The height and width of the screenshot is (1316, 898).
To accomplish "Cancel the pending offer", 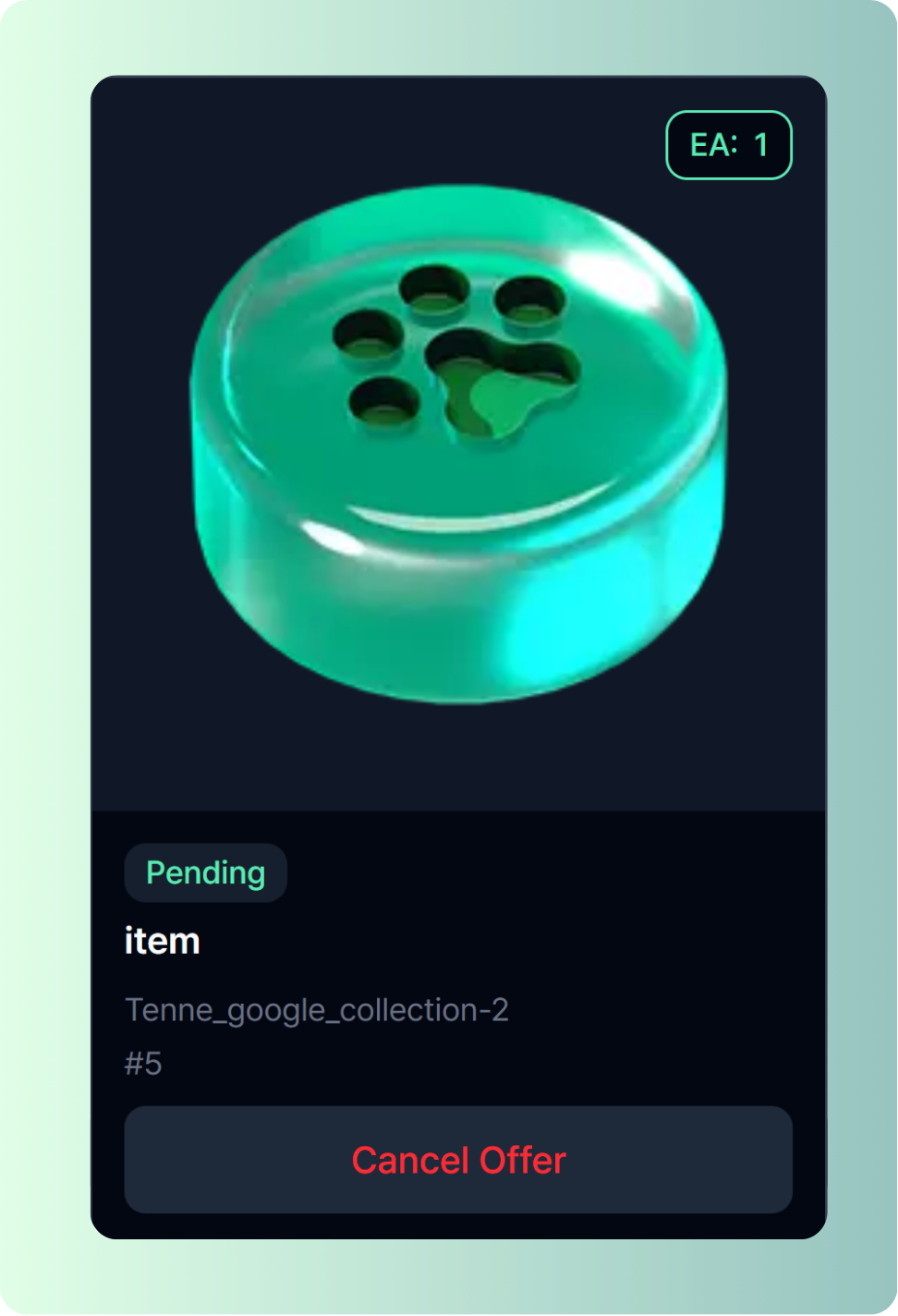I will [x=458, y=1160].
